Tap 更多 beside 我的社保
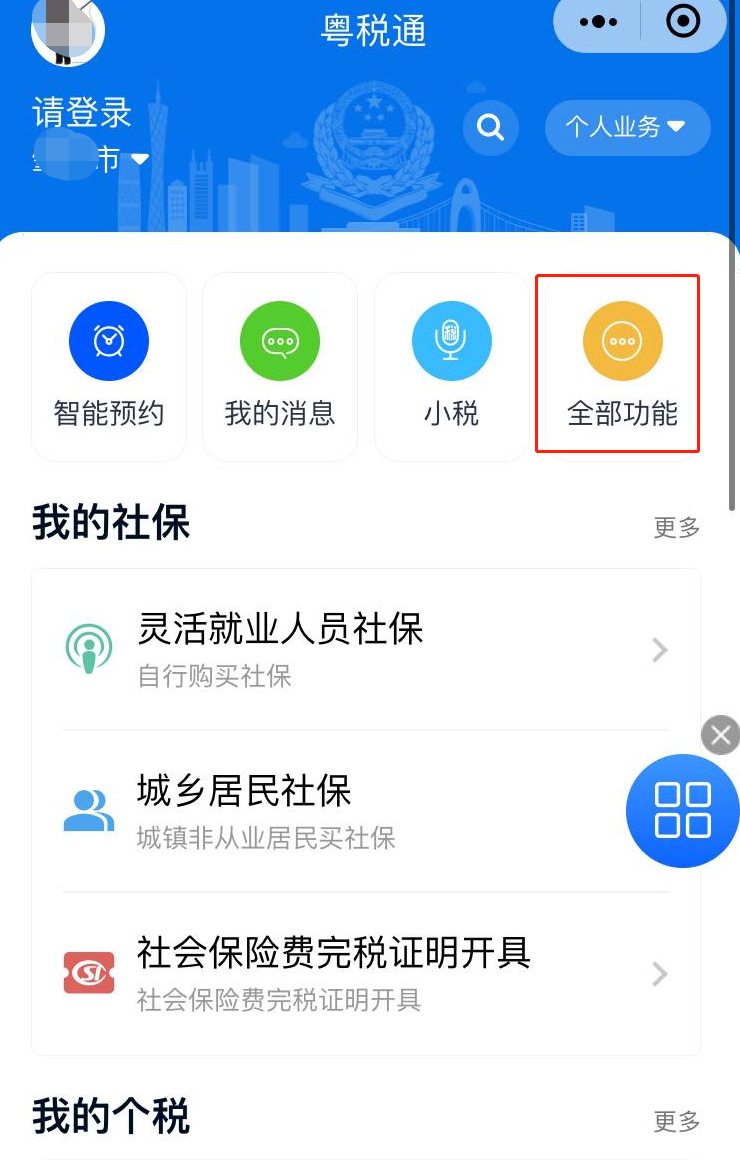740x1160 pixels. pyautogui.click(x=676, y=527)
